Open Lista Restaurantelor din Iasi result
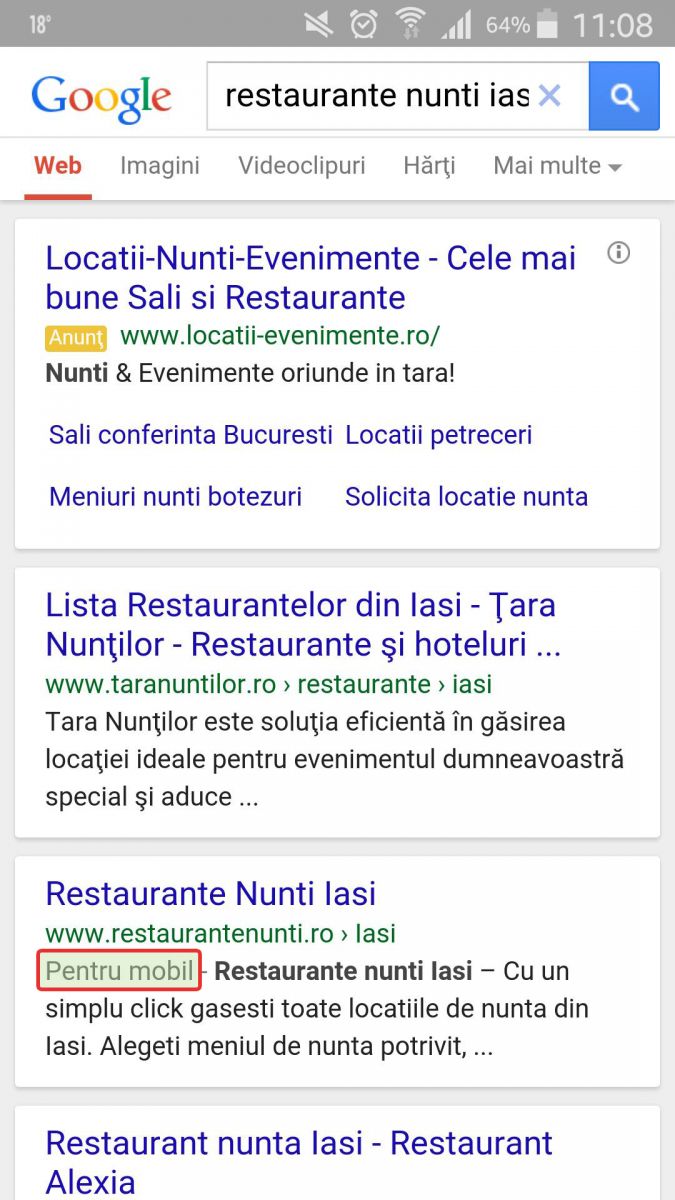The image size is (675, 1200). click(303, 625)
